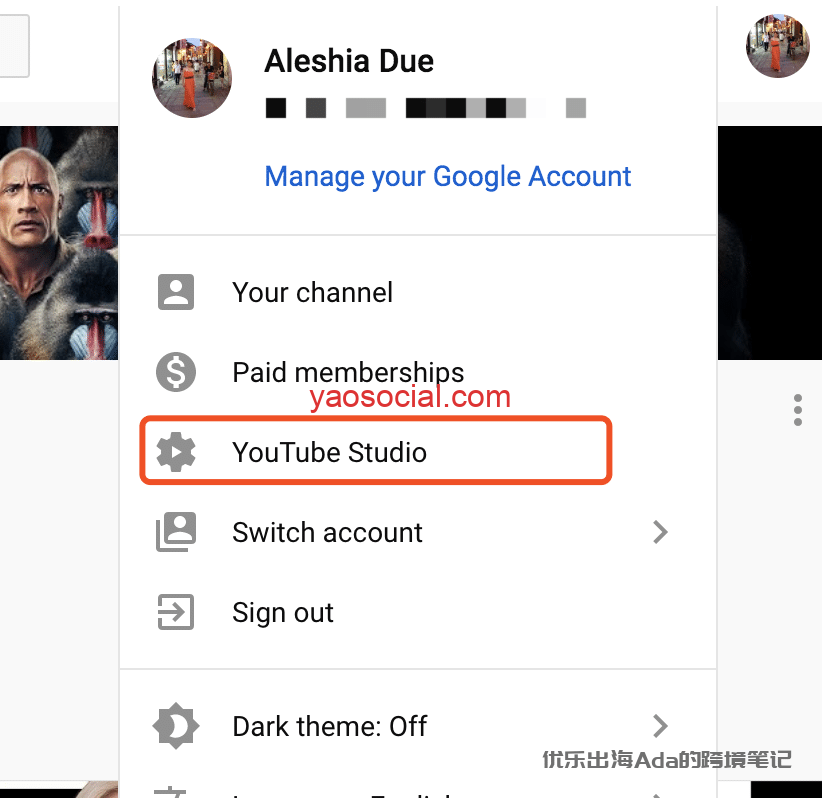Open Paid memberships
Image resolution: width=822 pixels, height=798 pixels.
click(x=347, y=372)
